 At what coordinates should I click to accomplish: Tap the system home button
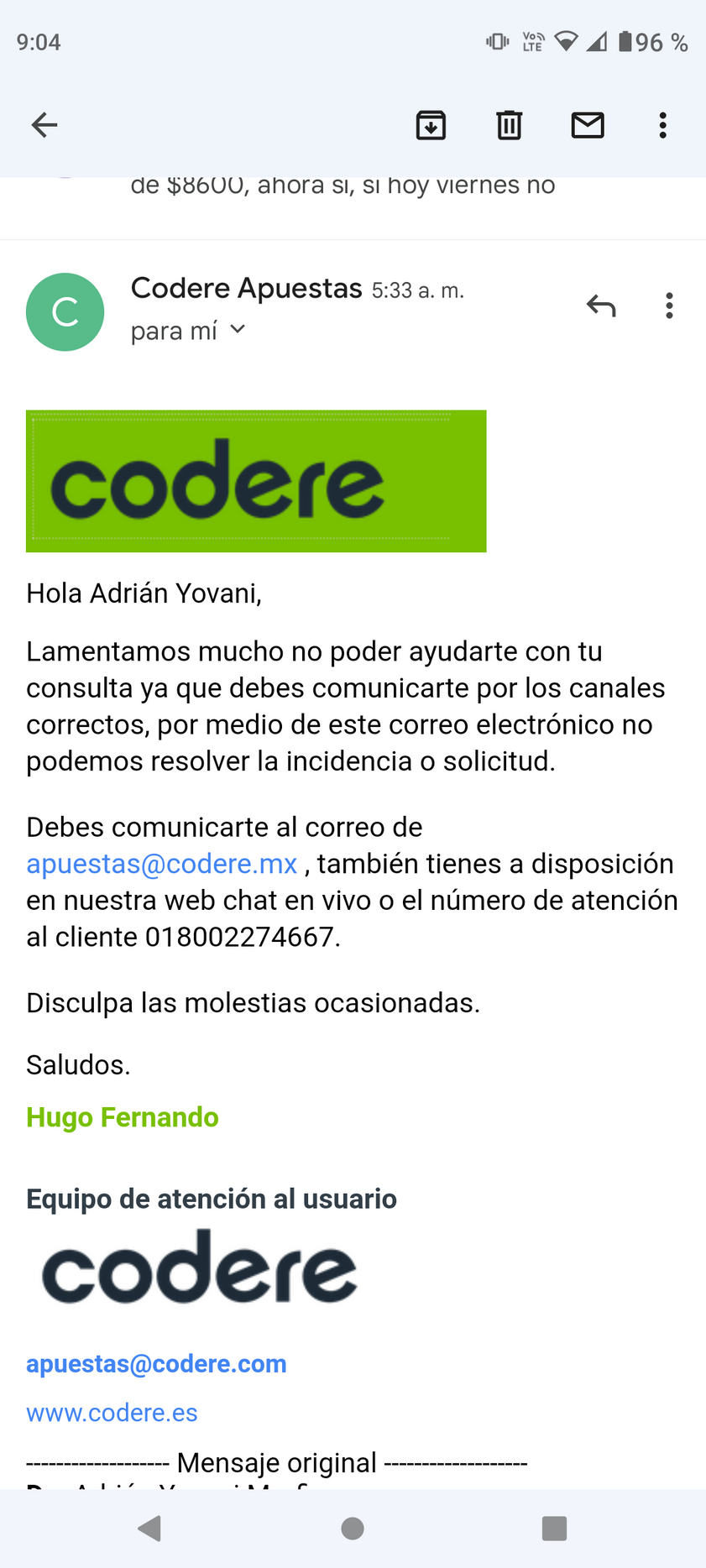pyautogui.click(x=353, y=1529)
